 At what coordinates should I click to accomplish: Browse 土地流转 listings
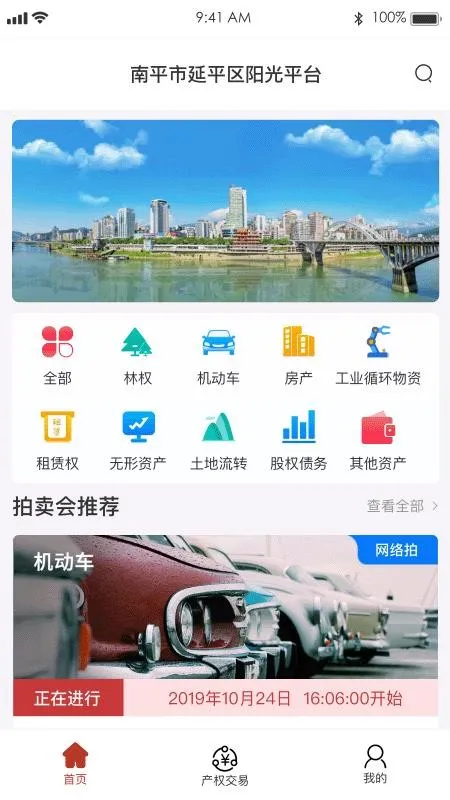(x=218, y=441)
